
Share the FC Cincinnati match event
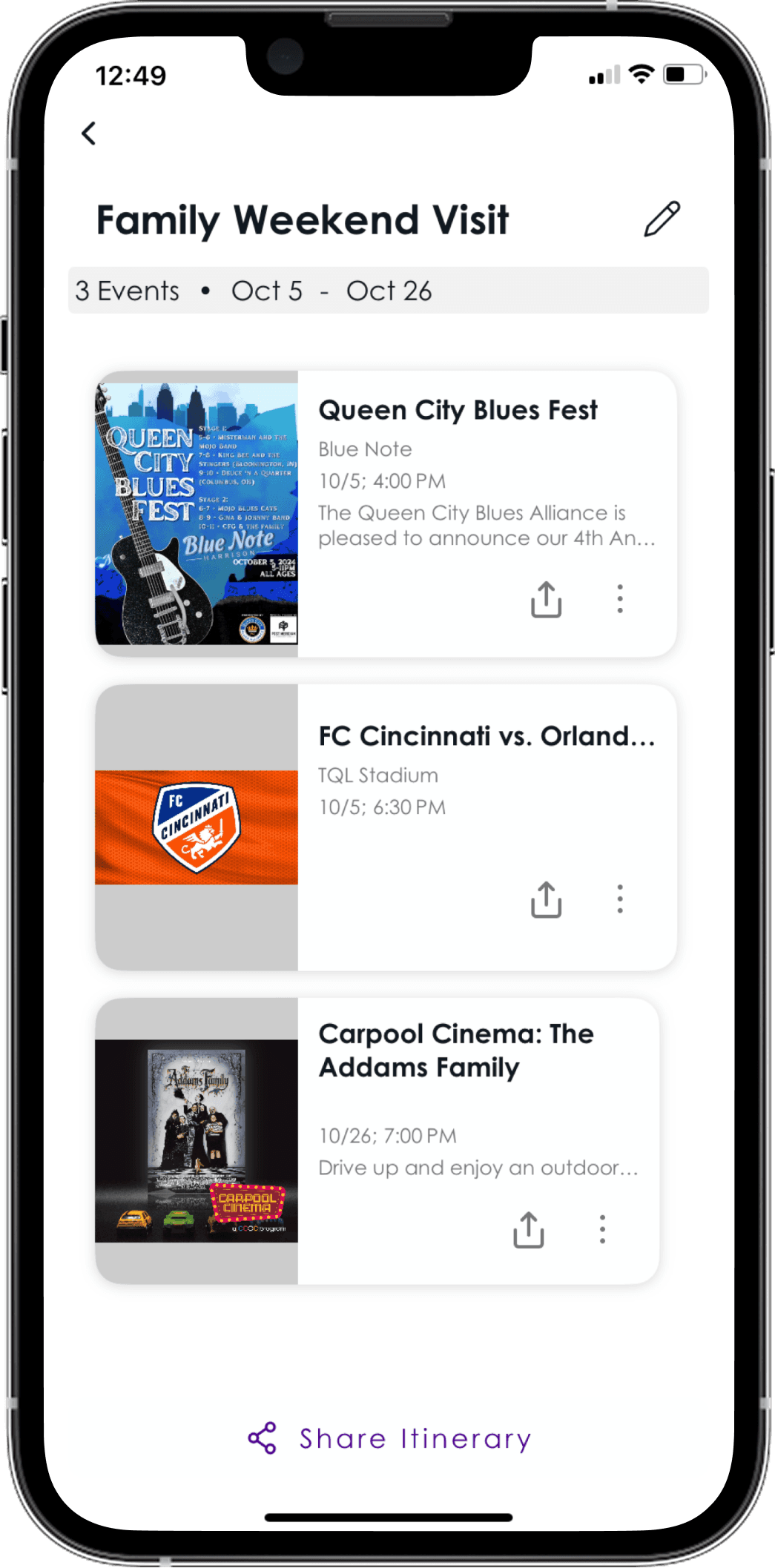[x=546, y=899]
